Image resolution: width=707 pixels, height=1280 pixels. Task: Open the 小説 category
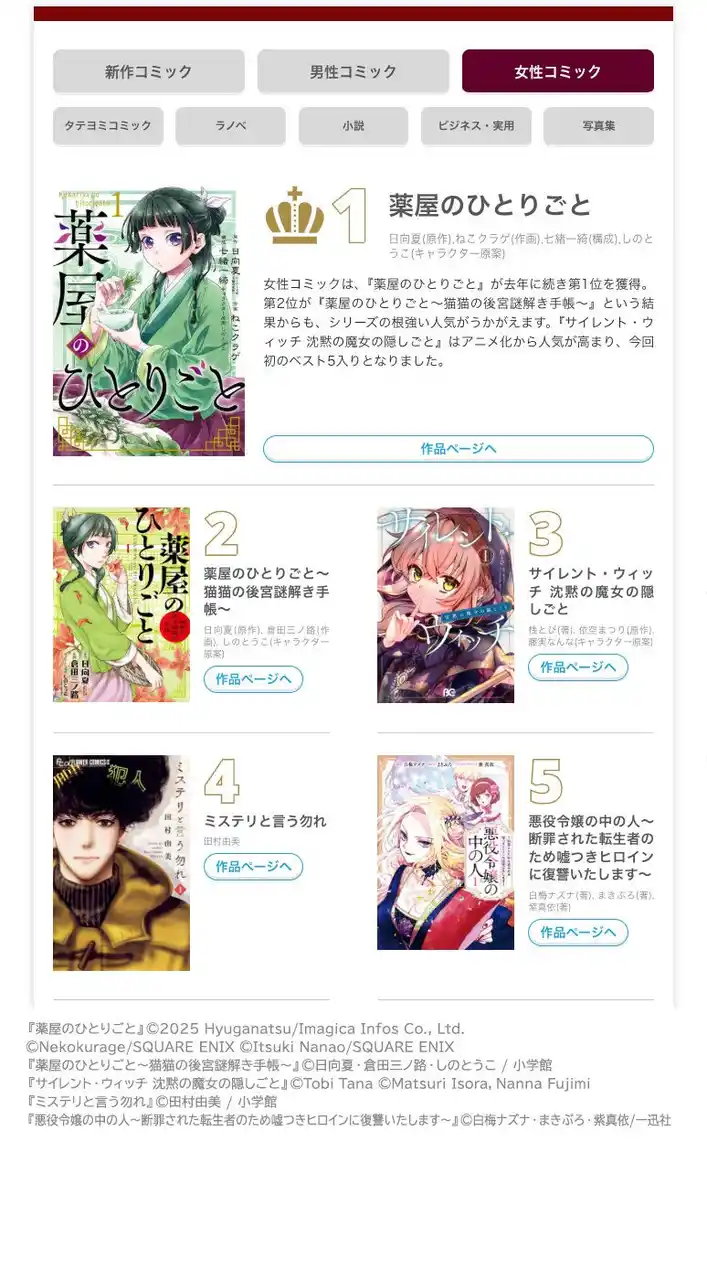click(x=353, y=126)
